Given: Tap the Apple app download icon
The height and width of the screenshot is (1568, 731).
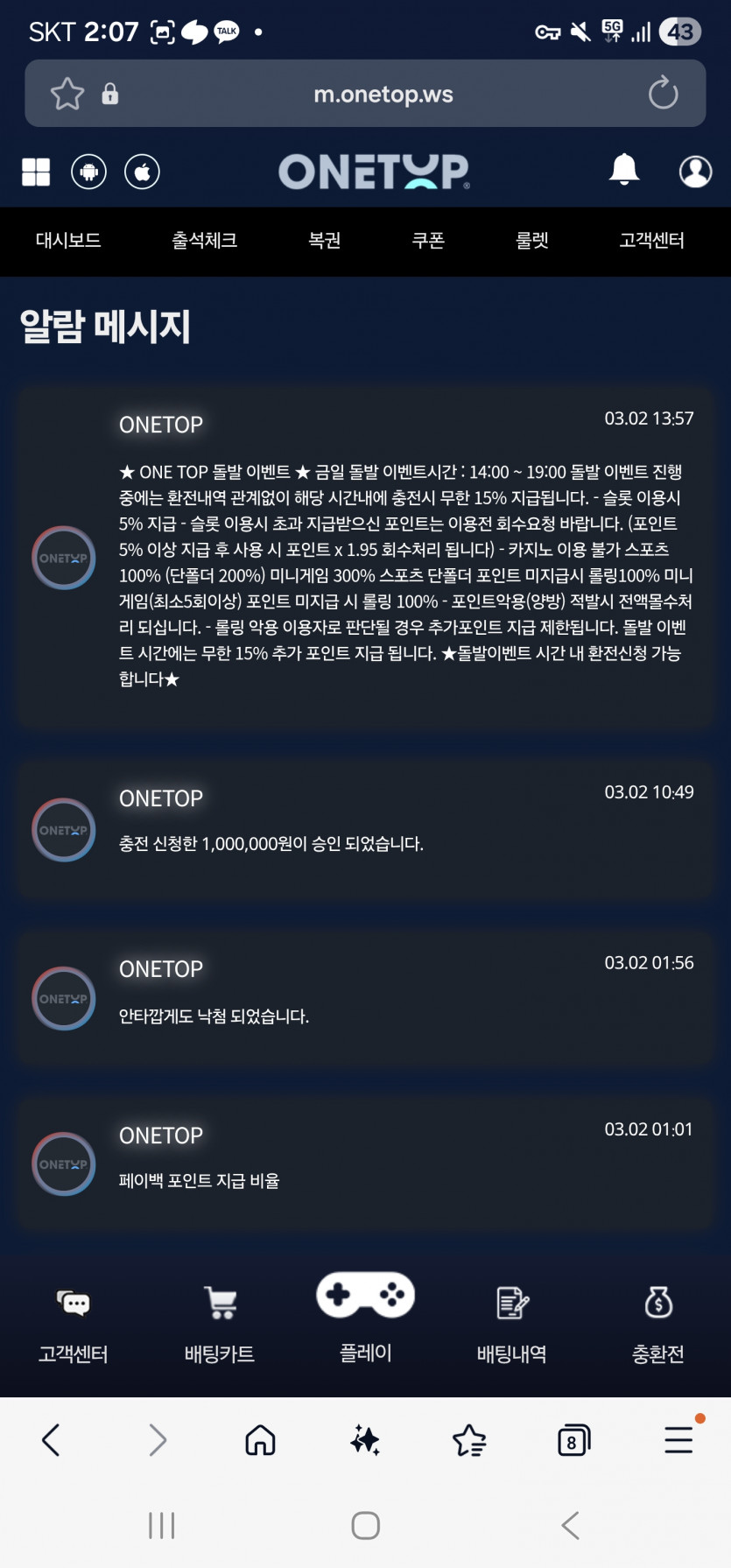Looking at the screenshot, I should click(x=142, y=172).
